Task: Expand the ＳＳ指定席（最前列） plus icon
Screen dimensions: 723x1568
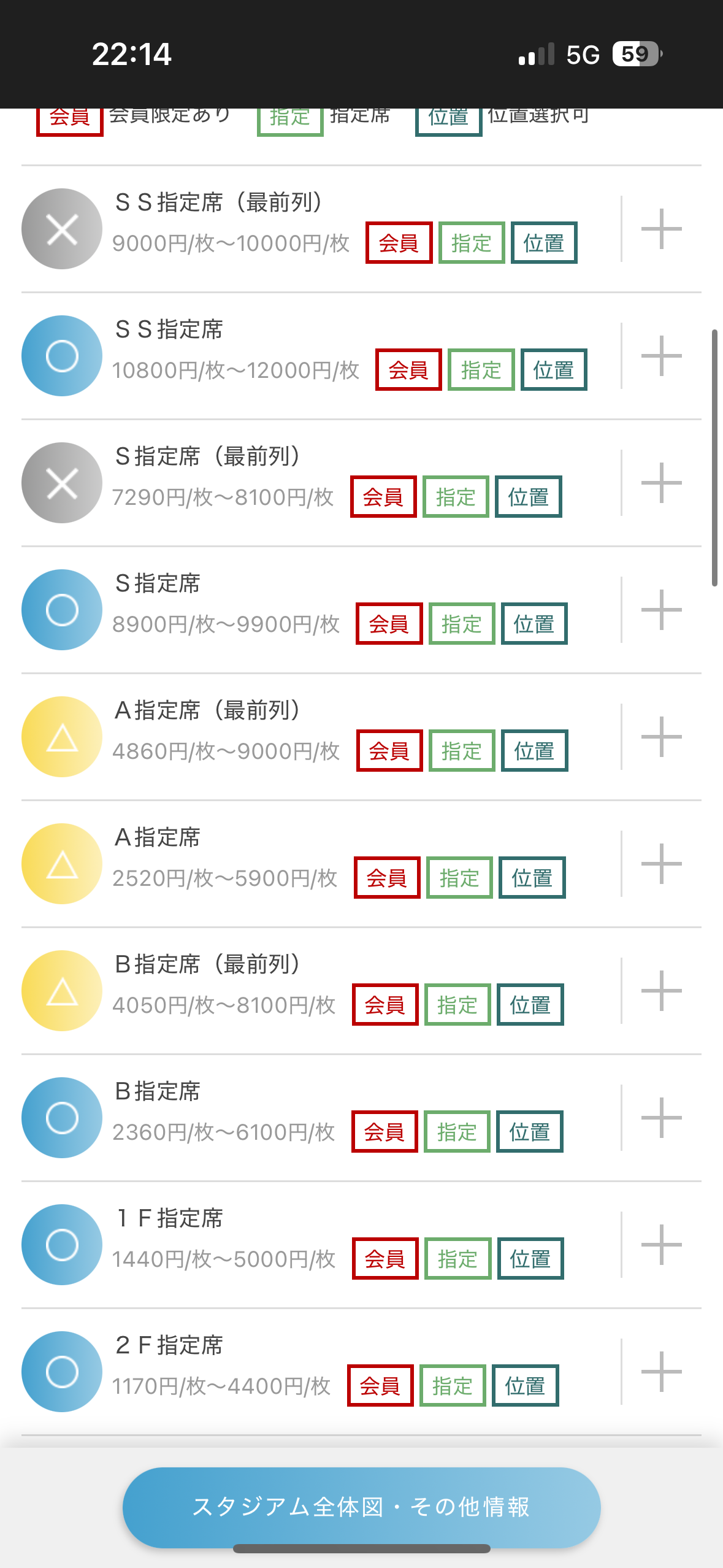Action: 661,229
